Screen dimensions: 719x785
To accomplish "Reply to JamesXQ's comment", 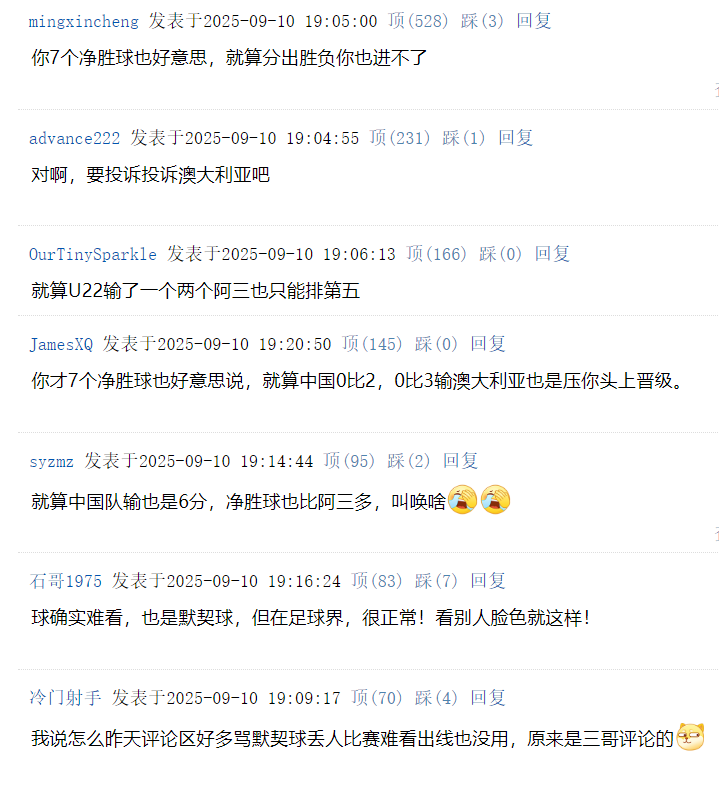I will coord(488,344).
